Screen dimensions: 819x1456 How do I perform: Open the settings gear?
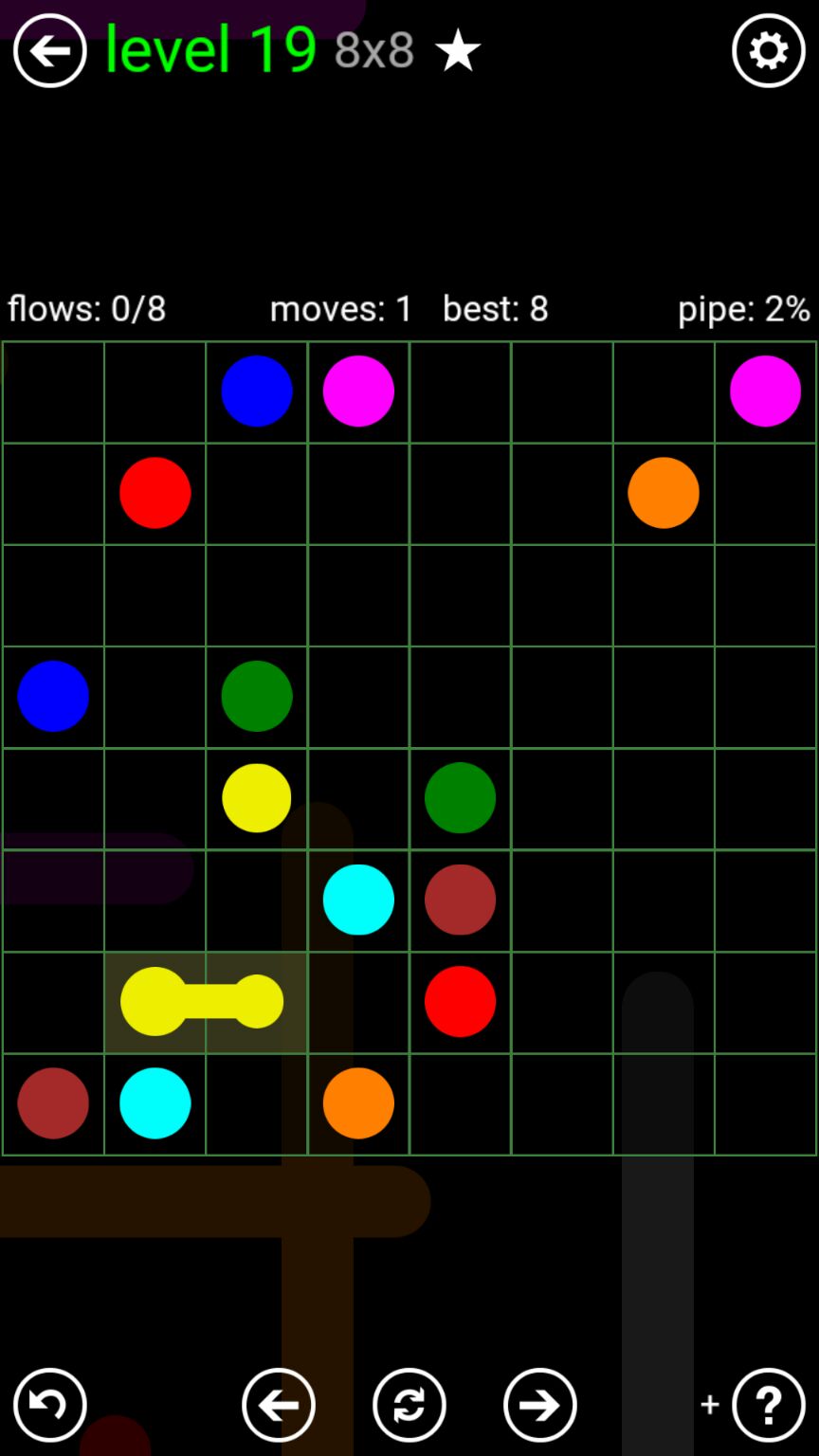point(768,51)
